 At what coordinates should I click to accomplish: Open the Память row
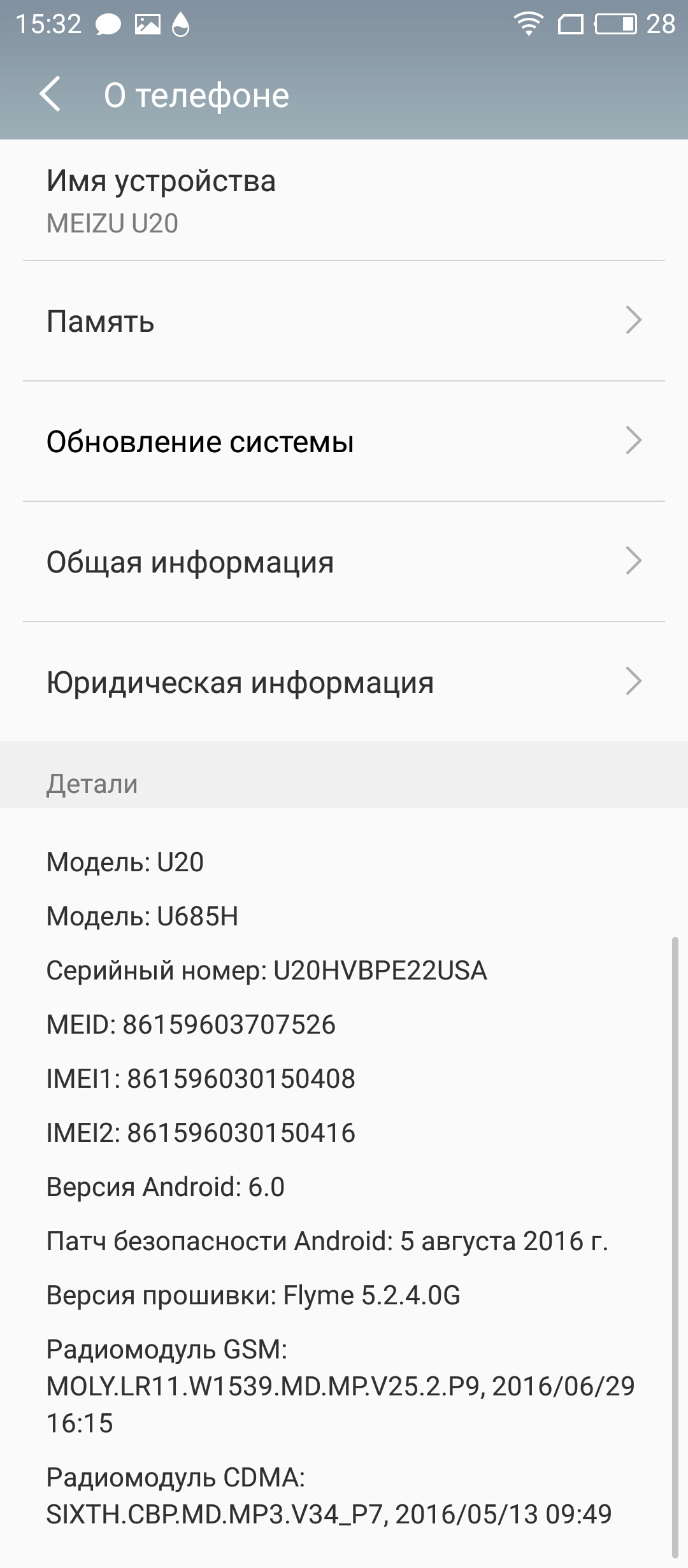(x=344, y=321)
